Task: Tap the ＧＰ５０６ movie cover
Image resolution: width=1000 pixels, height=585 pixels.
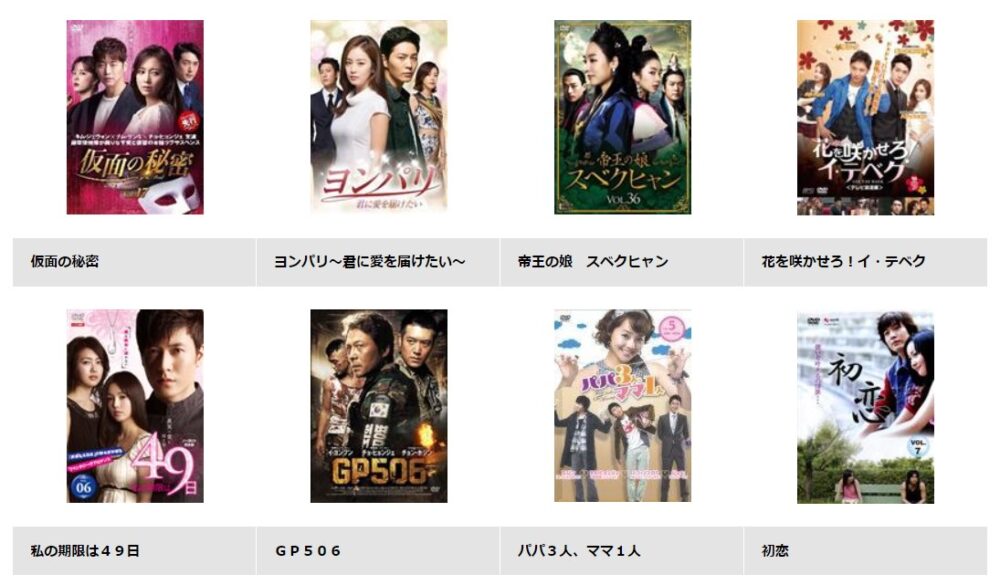Action: tap(378, 406)
